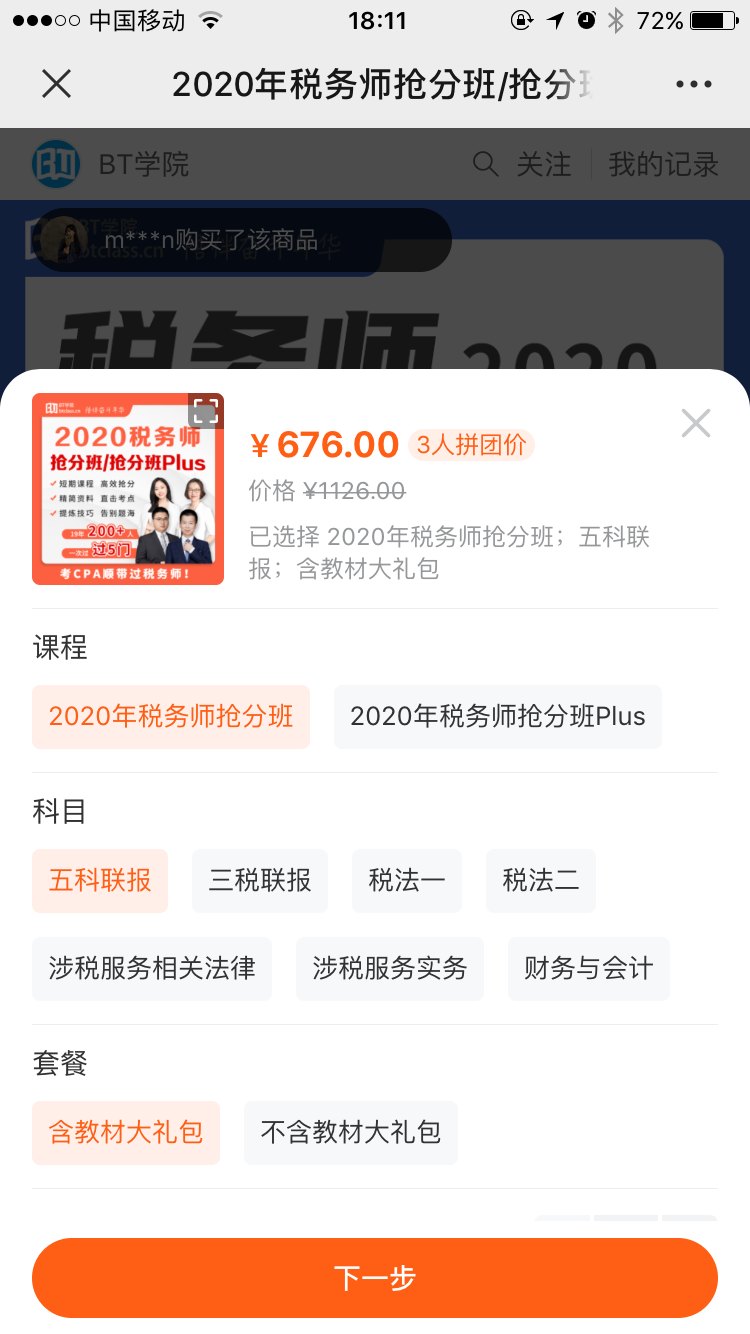The image size is (750, 1334).
Task: Select the 2020年税务师抢分班 course
Action: tap(171, 717)
